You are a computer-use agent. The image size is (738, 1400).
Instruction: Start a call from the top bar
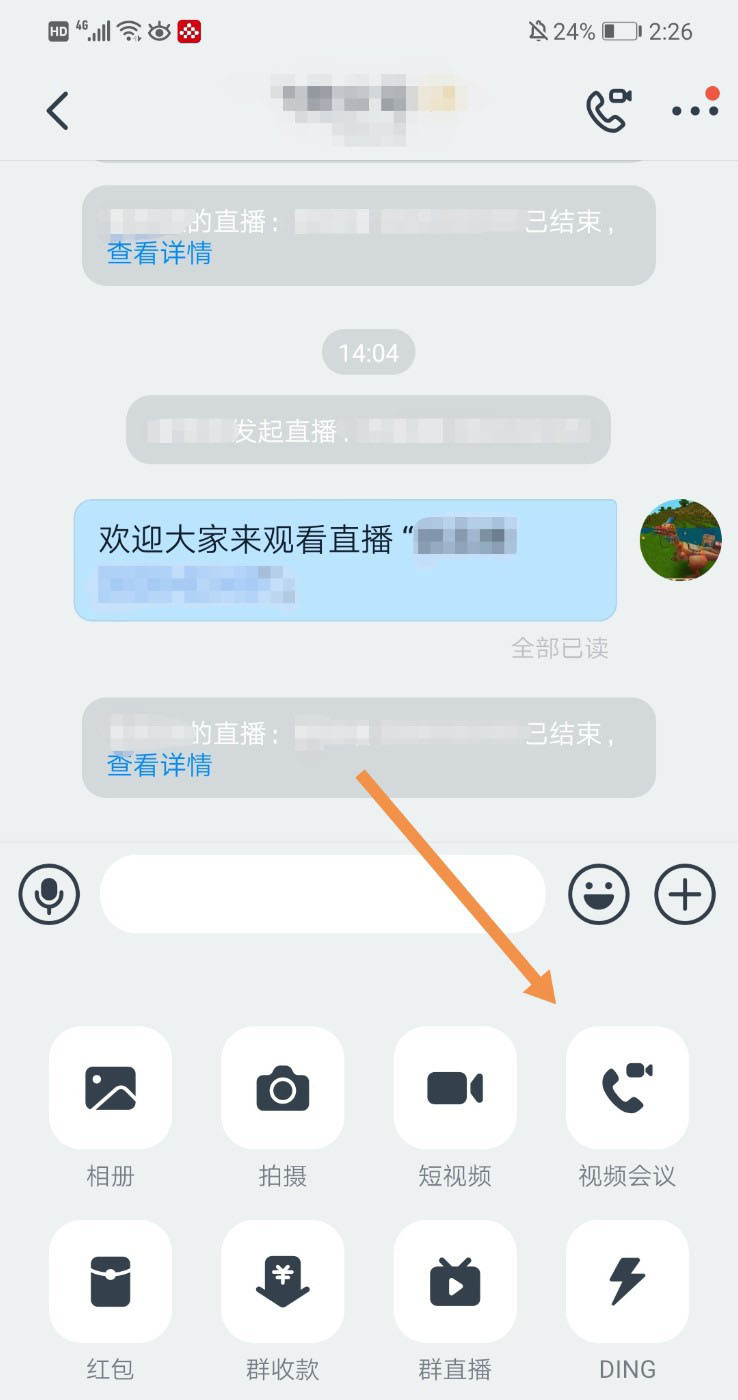[x=608, y=110]
